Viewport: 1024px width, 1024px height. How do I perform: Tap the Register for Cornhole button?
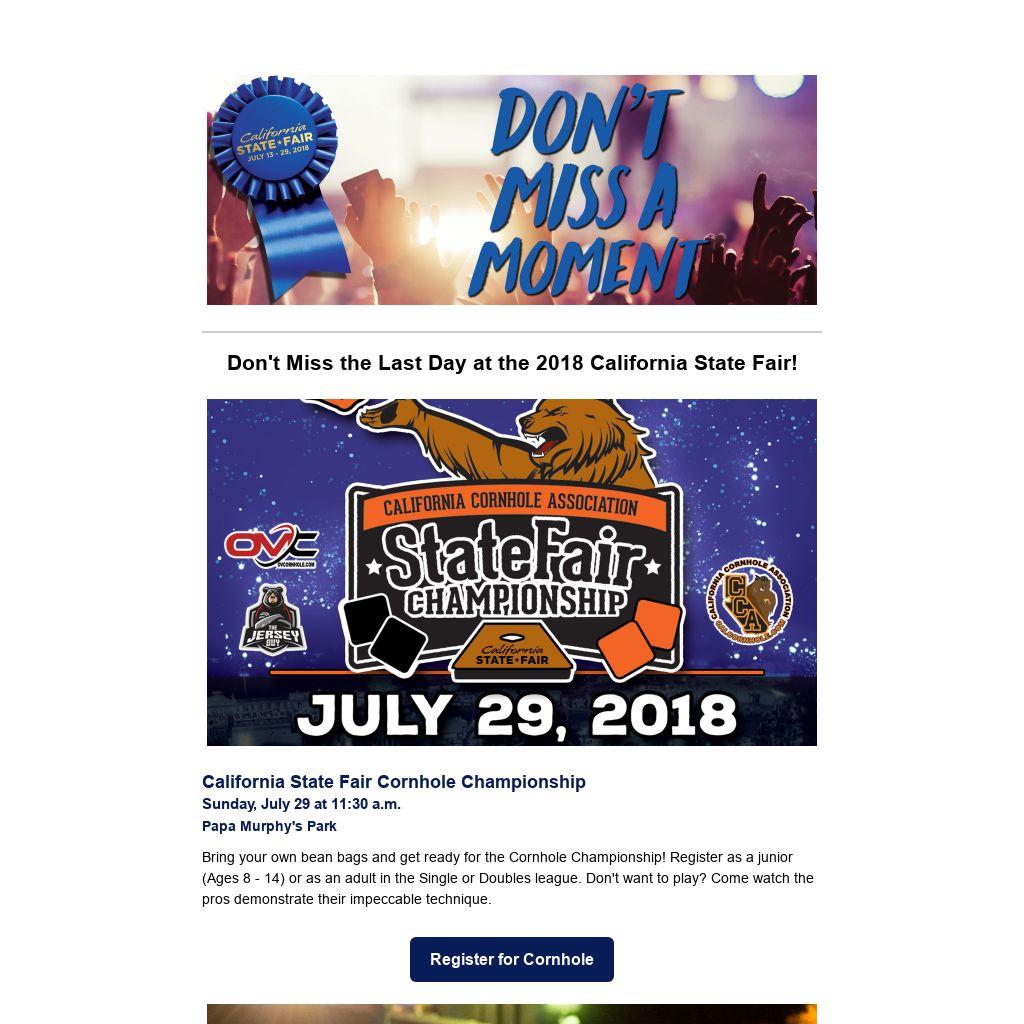tap(511, 959)
